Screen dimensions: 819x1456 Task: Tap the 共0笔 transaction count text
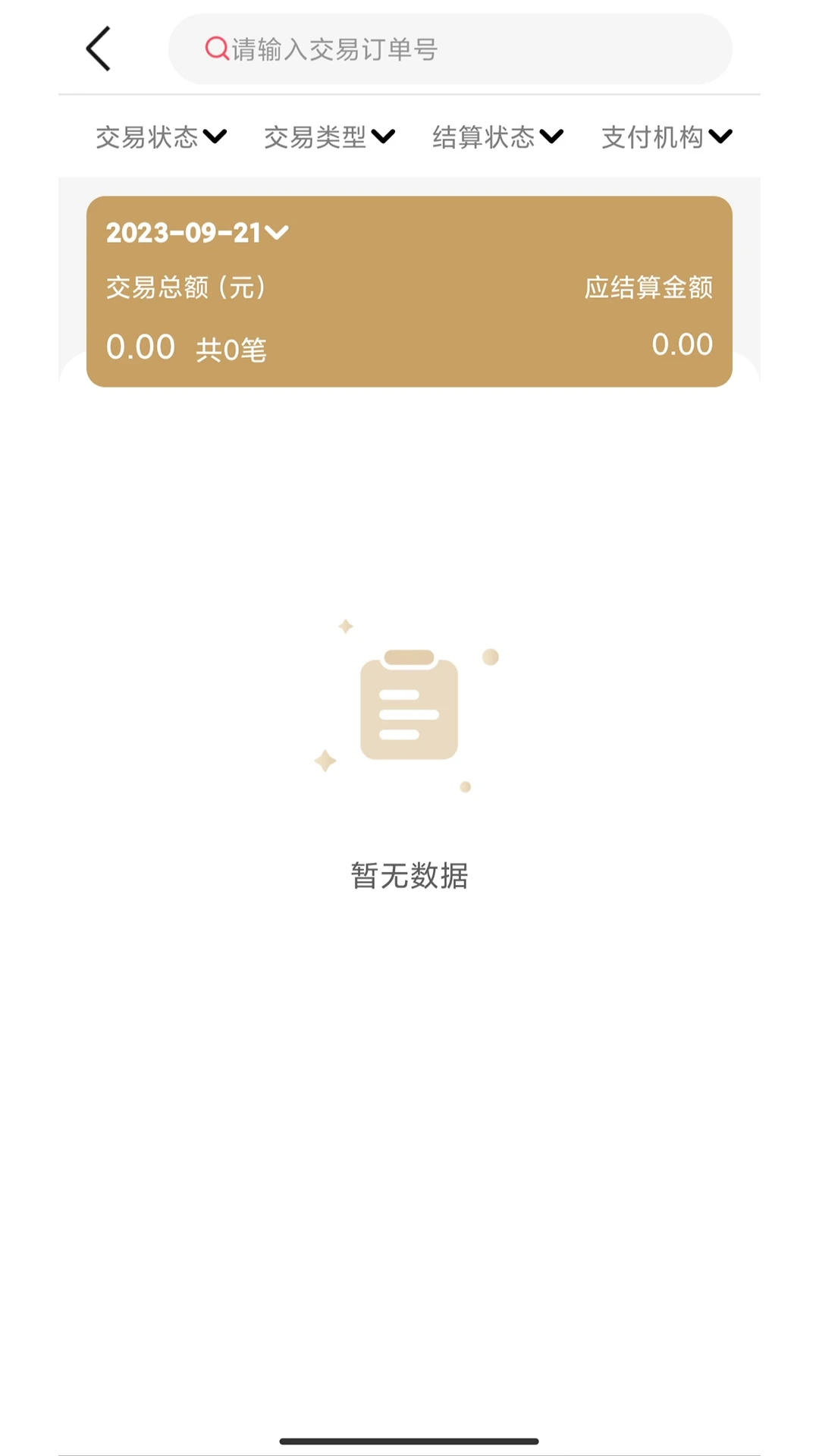coord(231,350)
